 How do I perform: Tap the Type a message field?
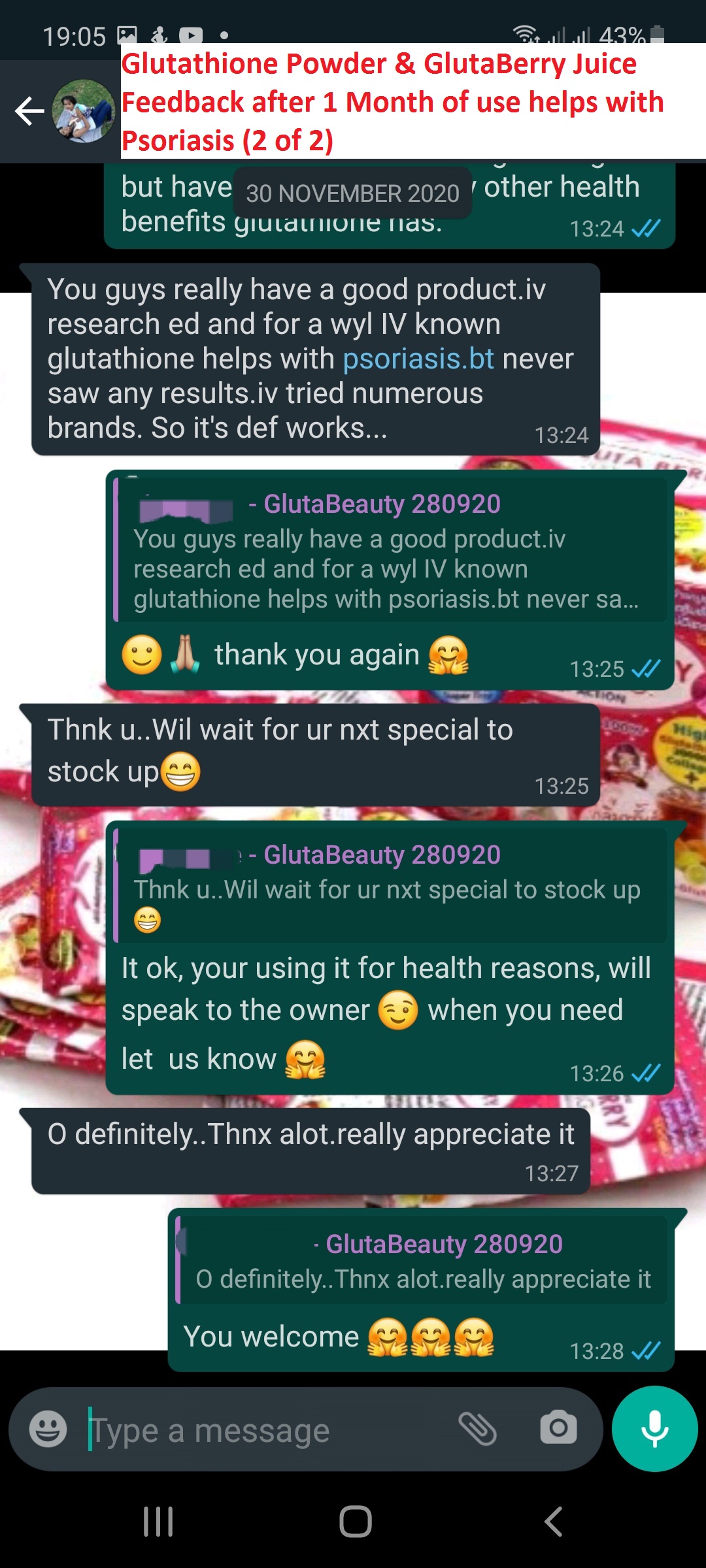pos(261,1430)
